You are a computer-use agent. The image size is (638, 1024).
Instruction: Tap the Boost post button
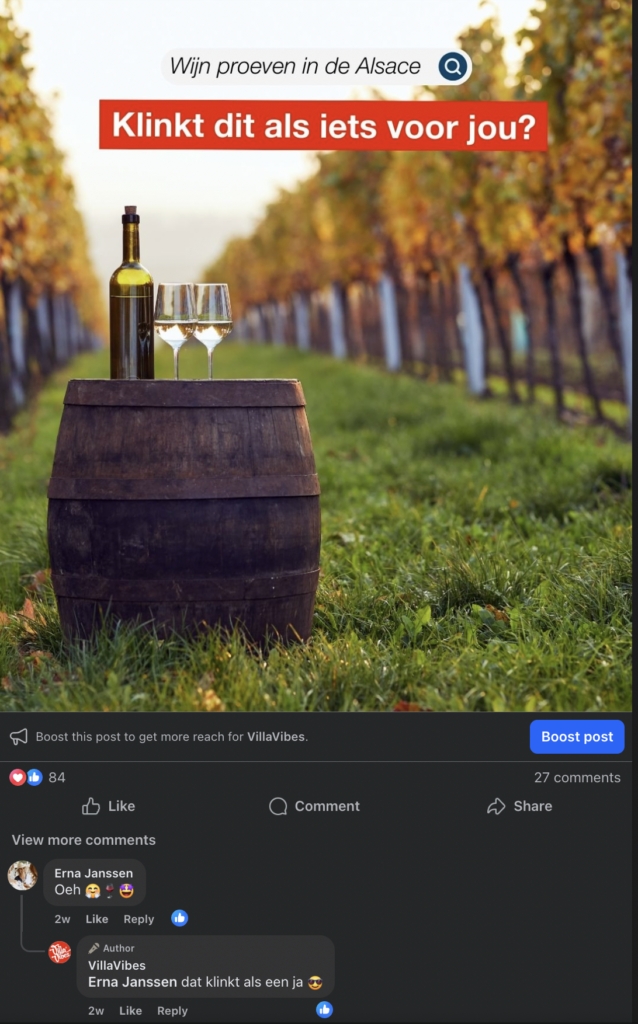point(577,736)
